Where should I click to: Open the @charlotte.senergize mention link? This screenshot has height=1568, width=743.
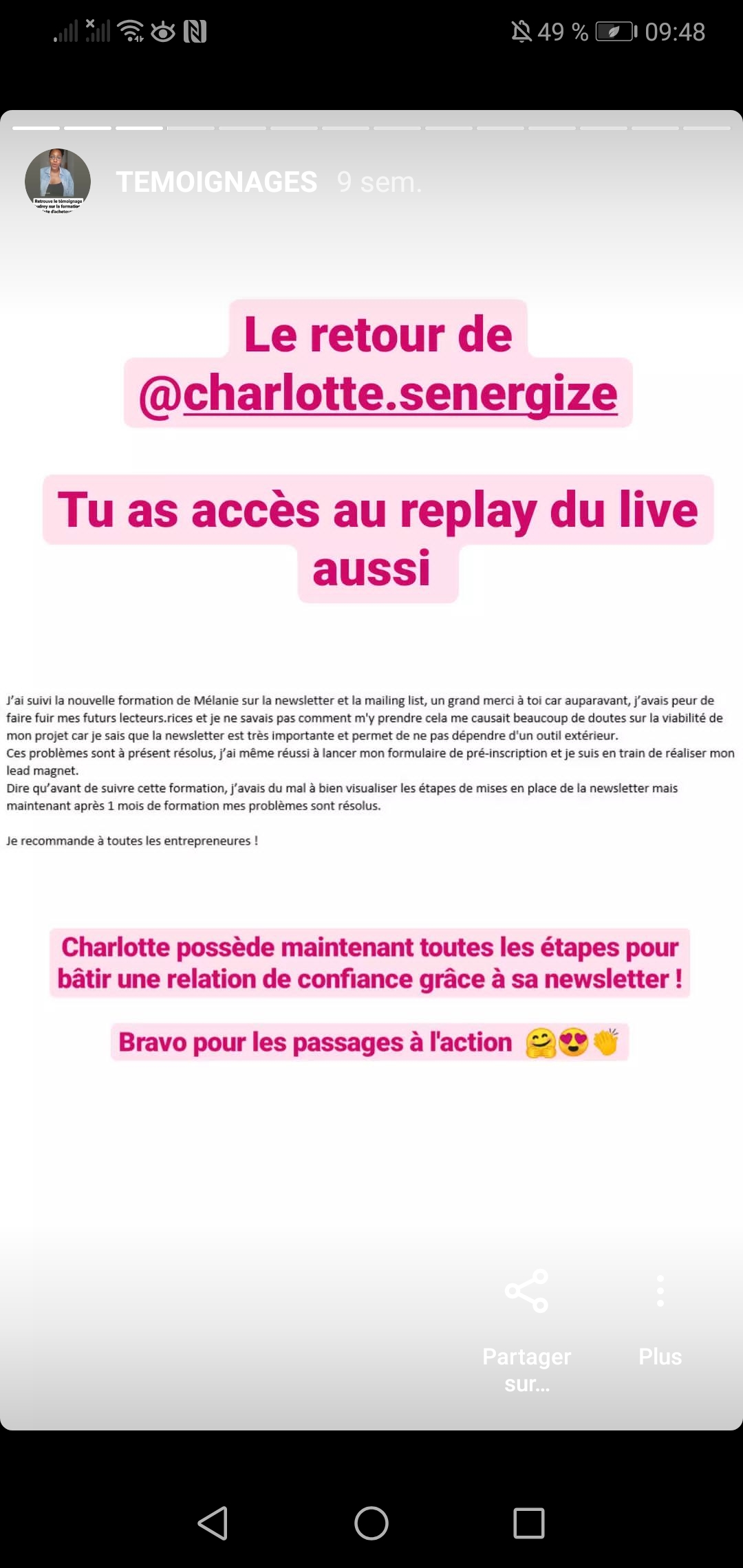[378, 394]
